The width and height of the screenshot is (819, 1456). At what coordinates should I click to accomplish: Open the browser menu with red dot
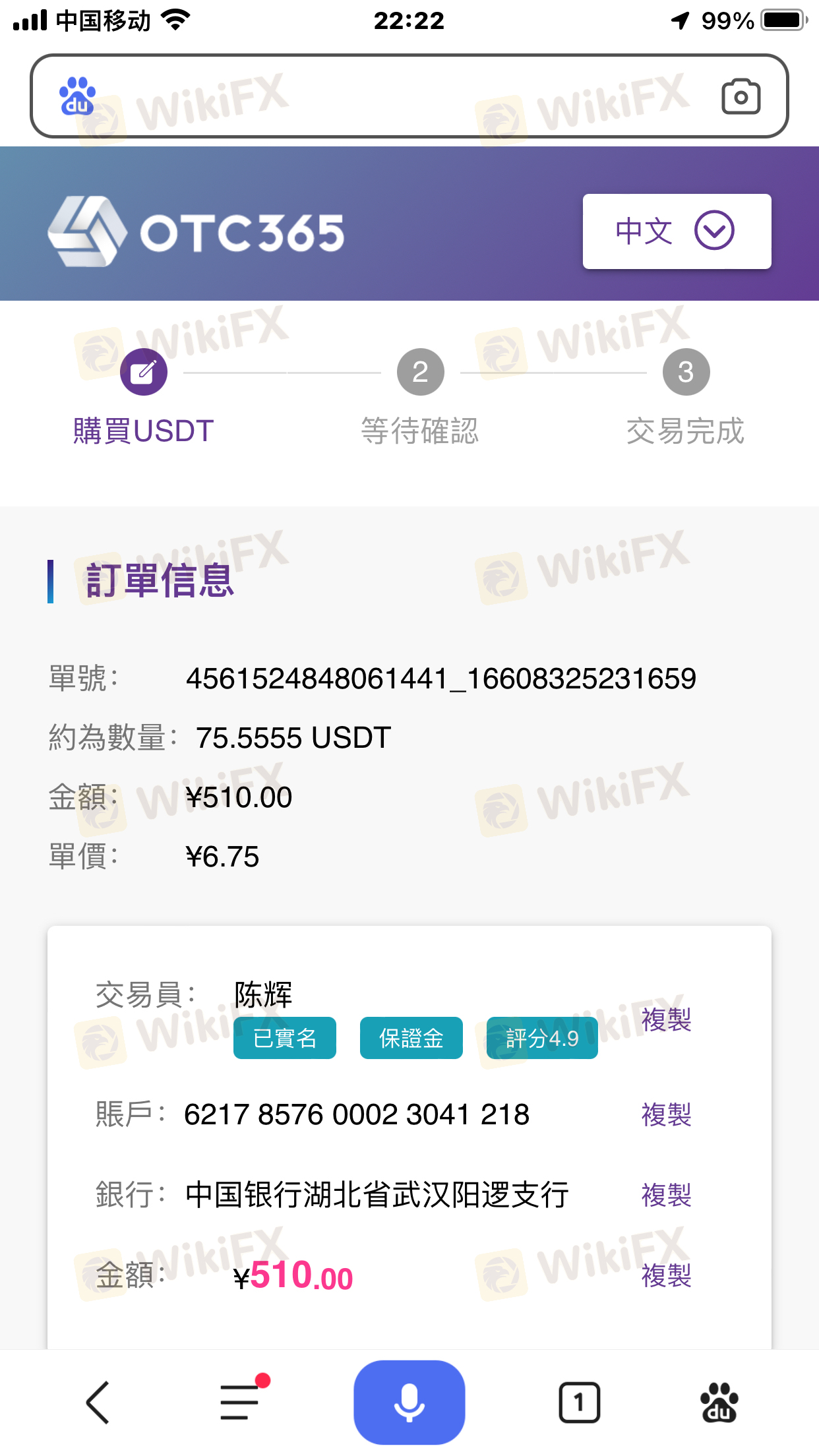tap(240, 1403)
